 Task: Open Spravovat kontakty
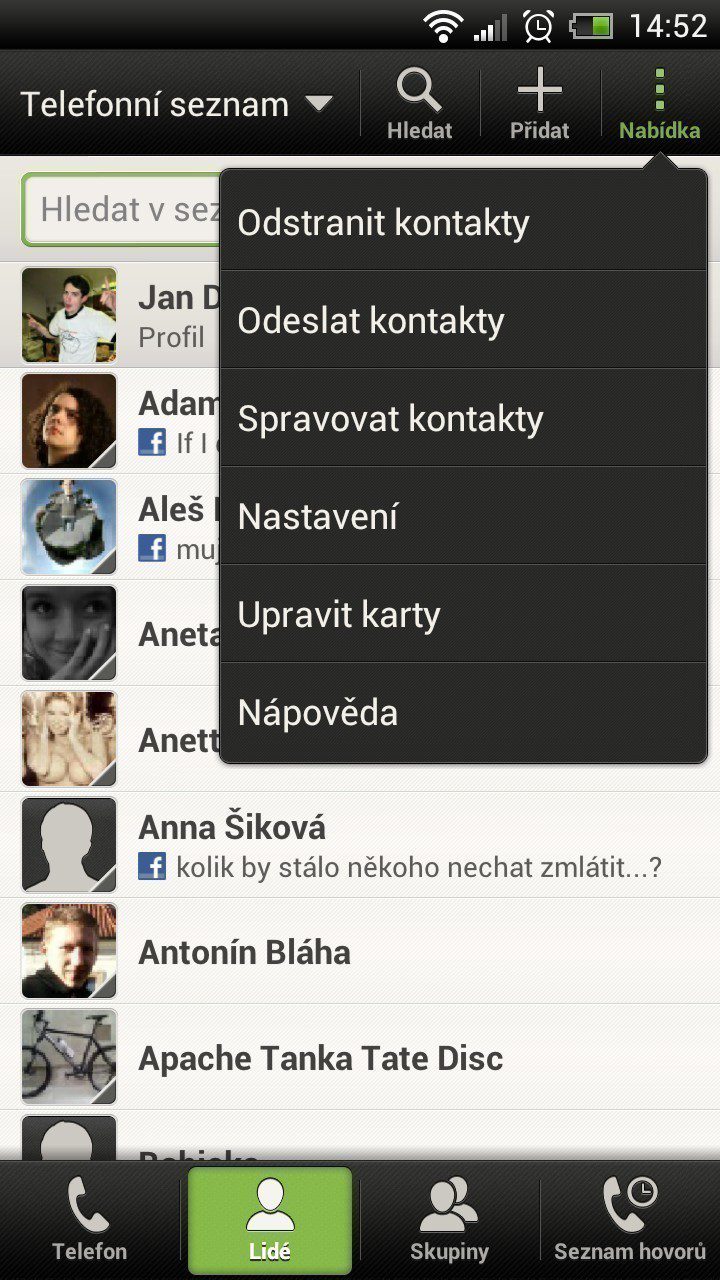coord(463,418)
